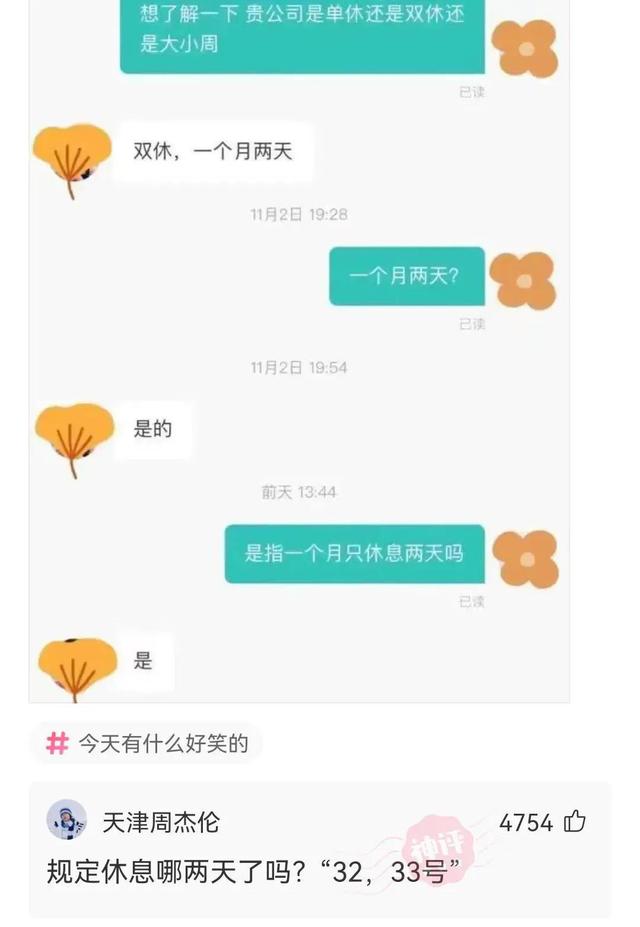Like 天津周杰伦's comment
640x927 pixels.
click(574, 822)
